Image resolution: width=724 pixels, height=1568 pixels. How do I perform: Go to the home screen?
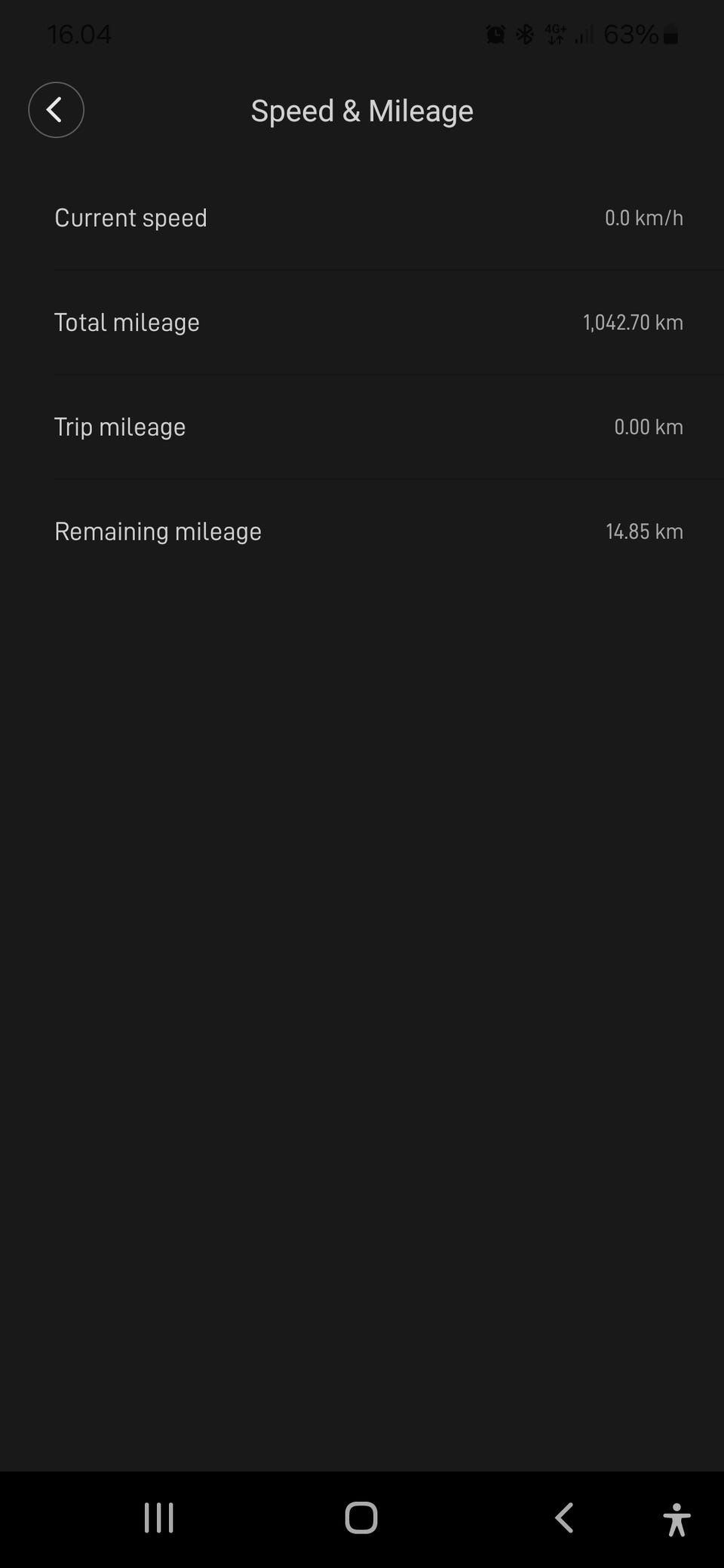coord(361,1517)
